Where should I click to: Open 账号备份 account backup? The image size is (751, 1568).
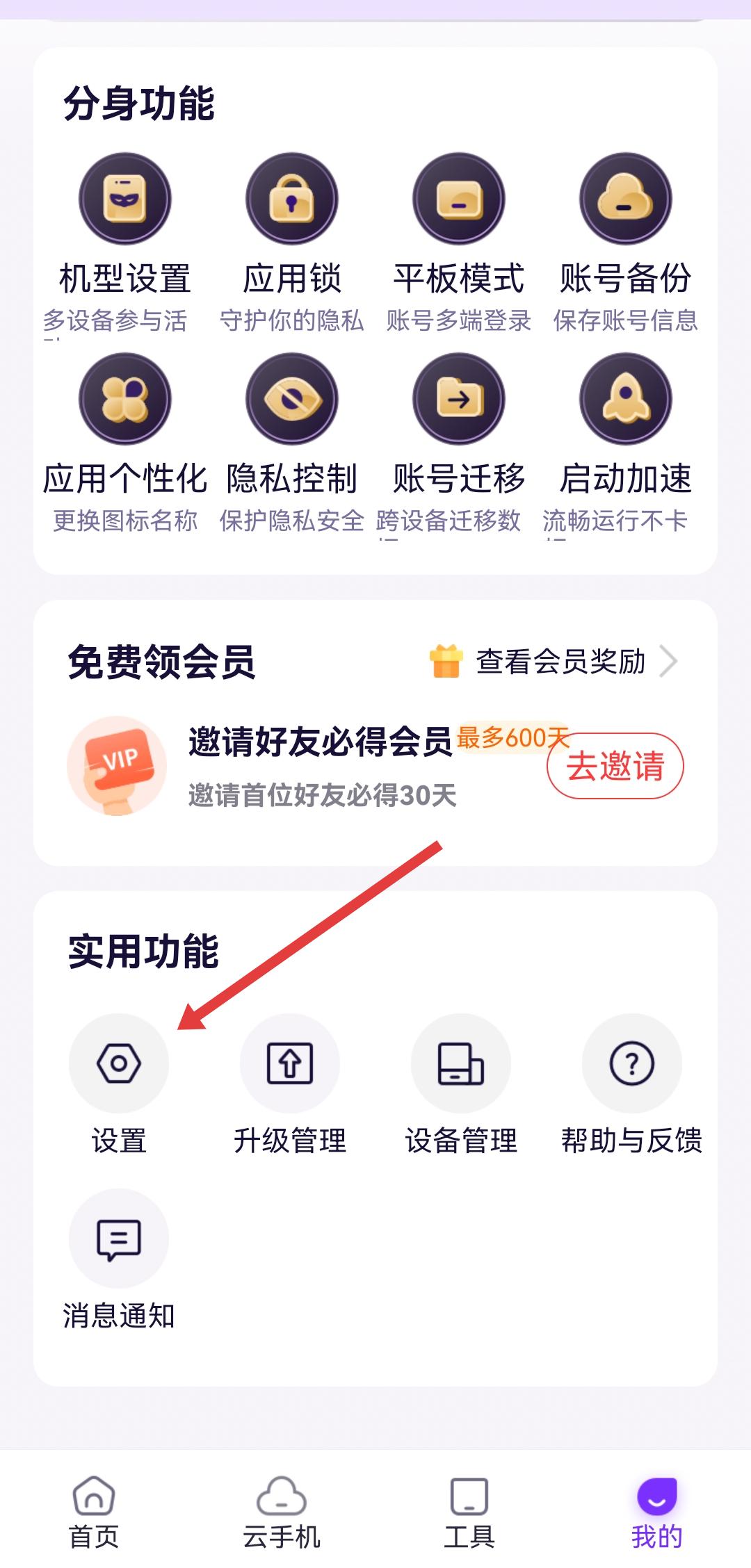pos(626,200)
